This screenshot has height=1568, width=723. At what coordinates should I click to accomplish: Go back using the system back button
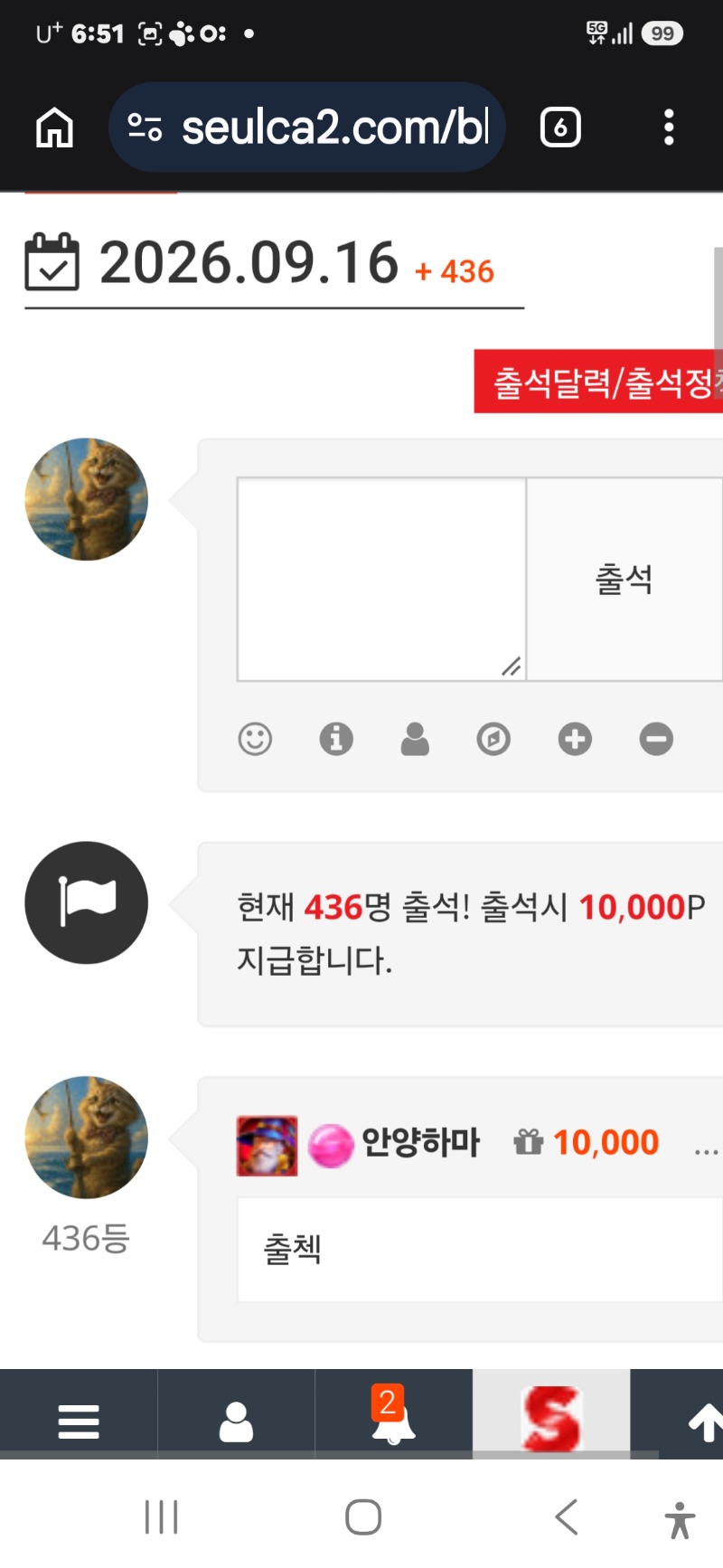(567, 1516)
